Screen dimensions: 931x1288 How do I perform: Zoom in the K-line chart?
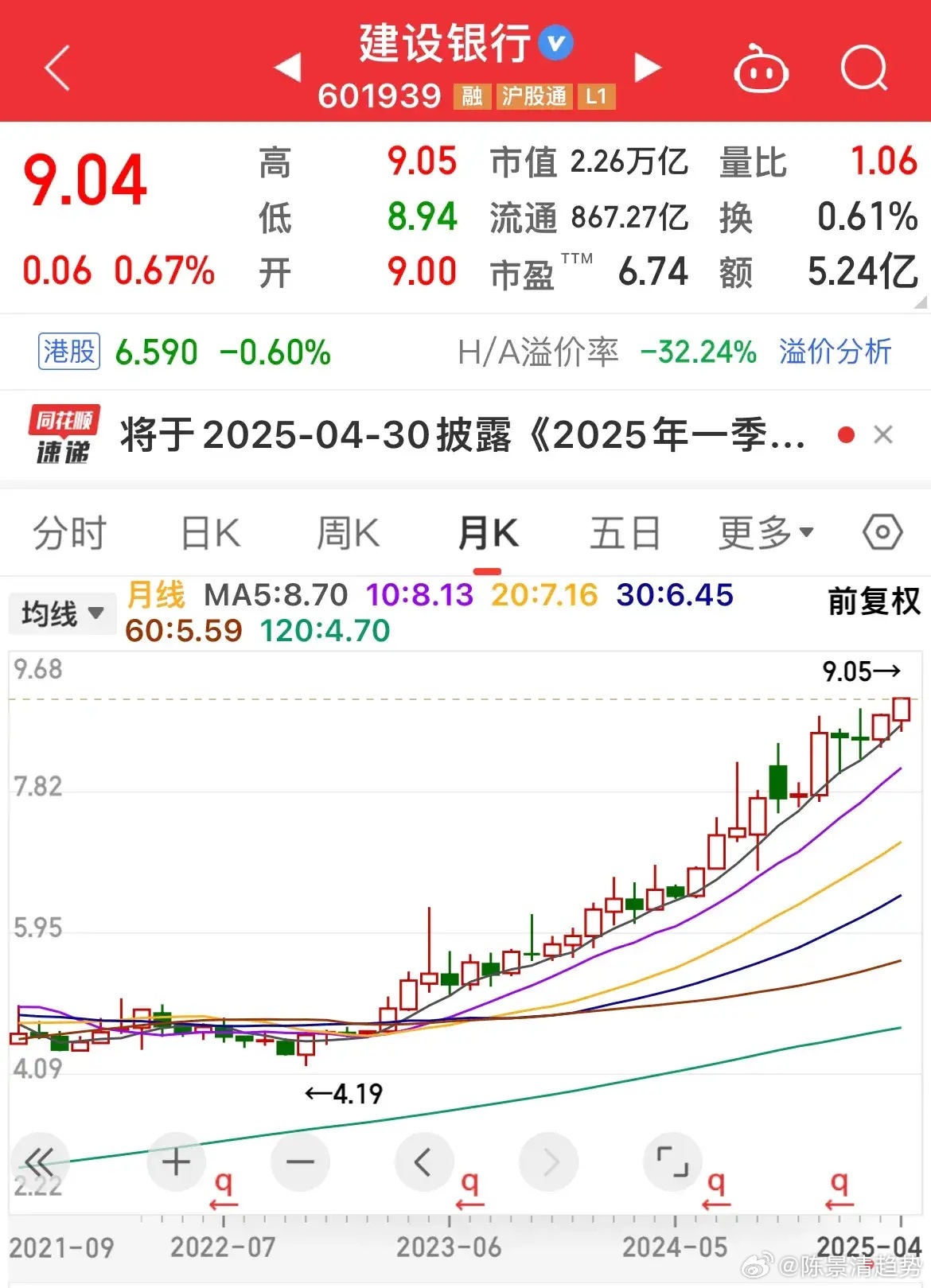[177, 1162]
